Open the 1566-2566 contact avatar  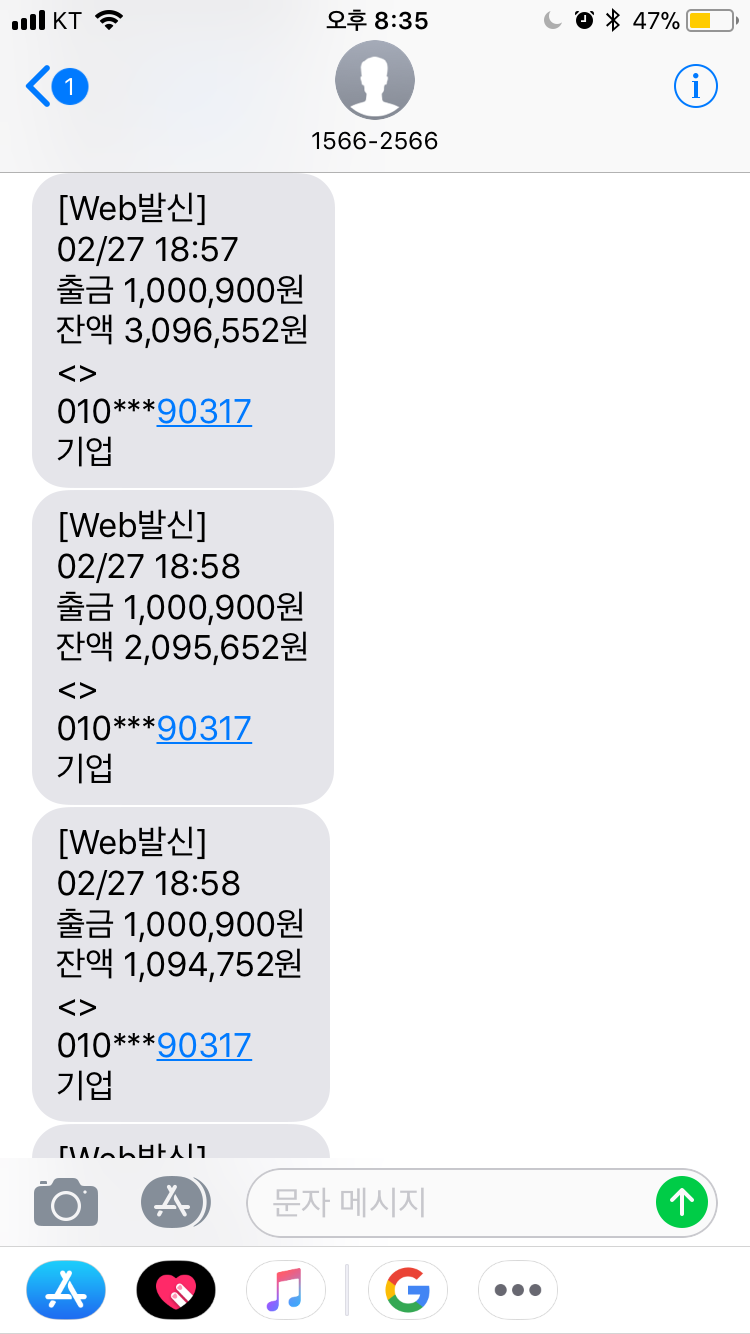coord(375,80)
